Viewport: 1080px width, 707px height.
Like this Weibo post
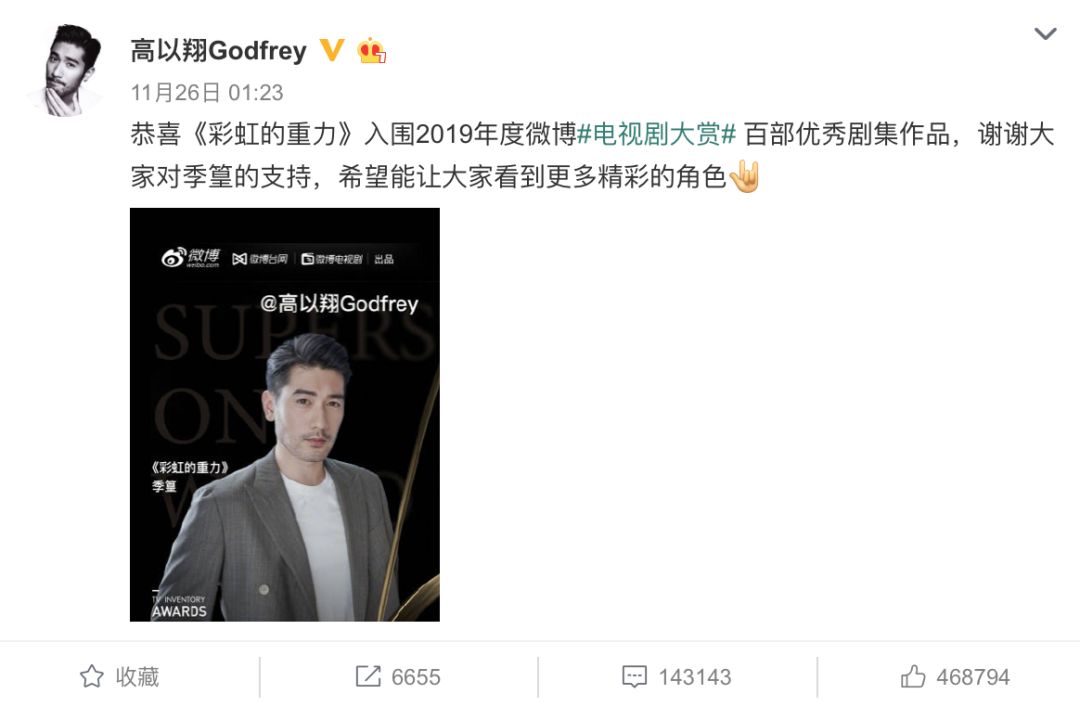pyautogui.click(x=955, y=677)
